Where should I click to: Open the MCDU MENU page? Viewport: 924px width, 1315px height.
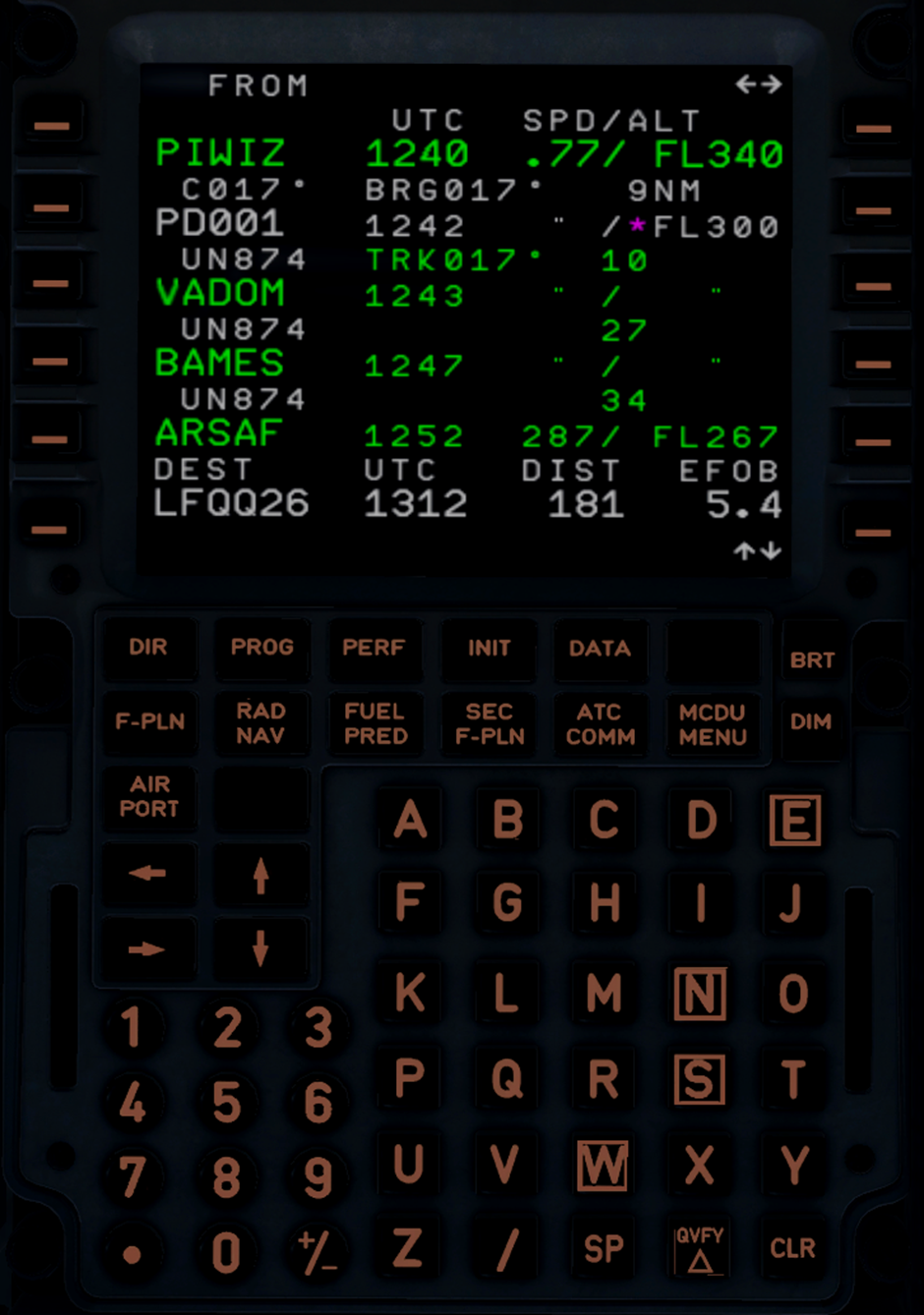(713, 723)
